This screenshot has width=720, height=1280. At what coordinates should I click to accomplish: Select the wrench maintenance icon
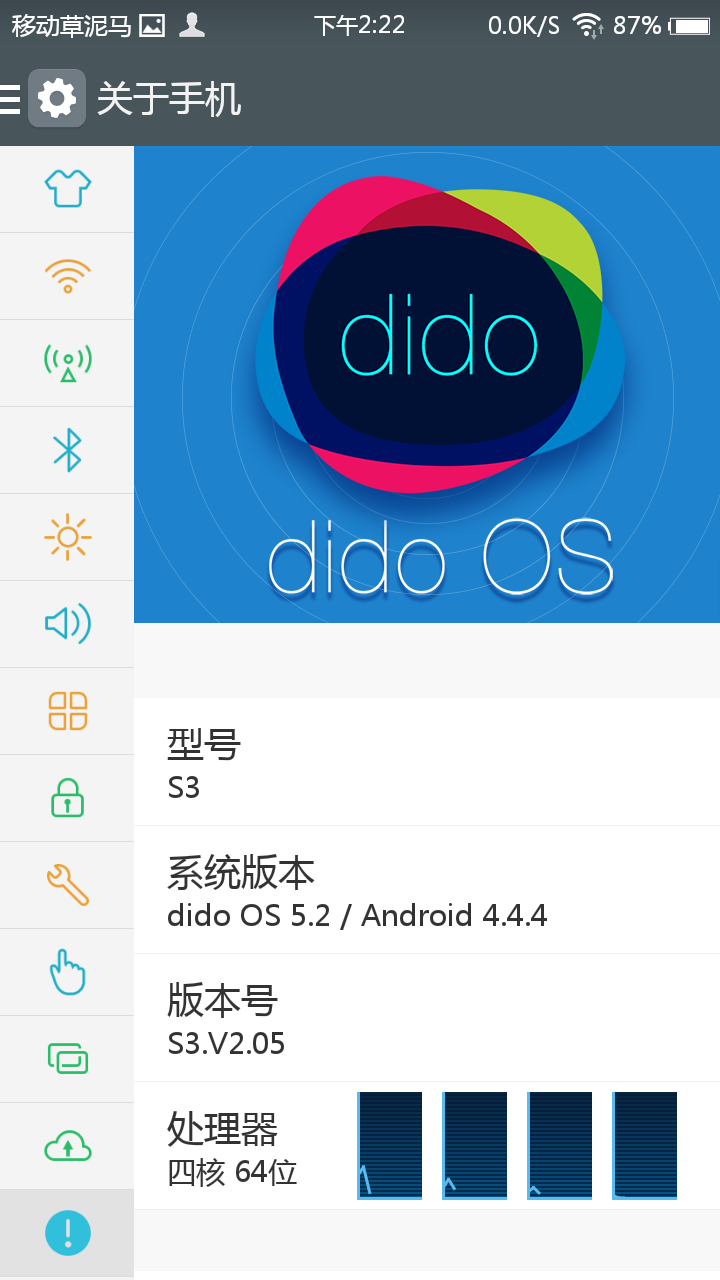point(67,885)
